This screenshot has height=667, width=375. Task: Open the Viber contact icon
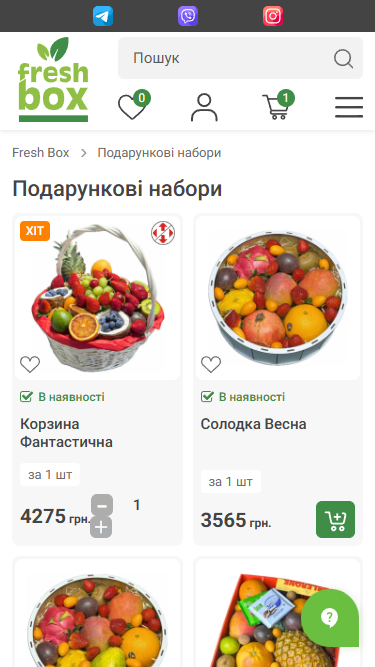coord(188,16)
